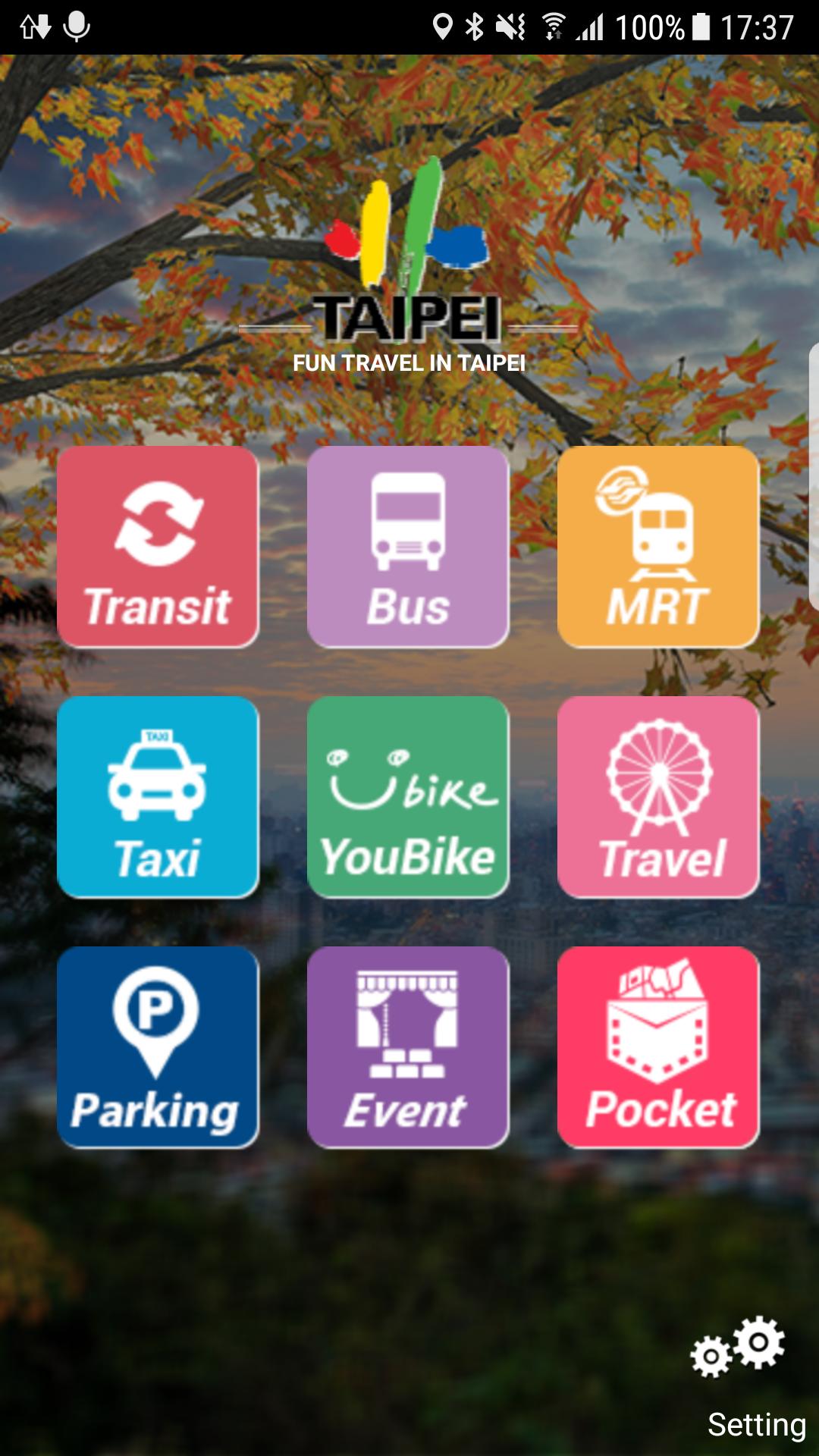Tap the microphone icon in status bar

tap(76, 24)
